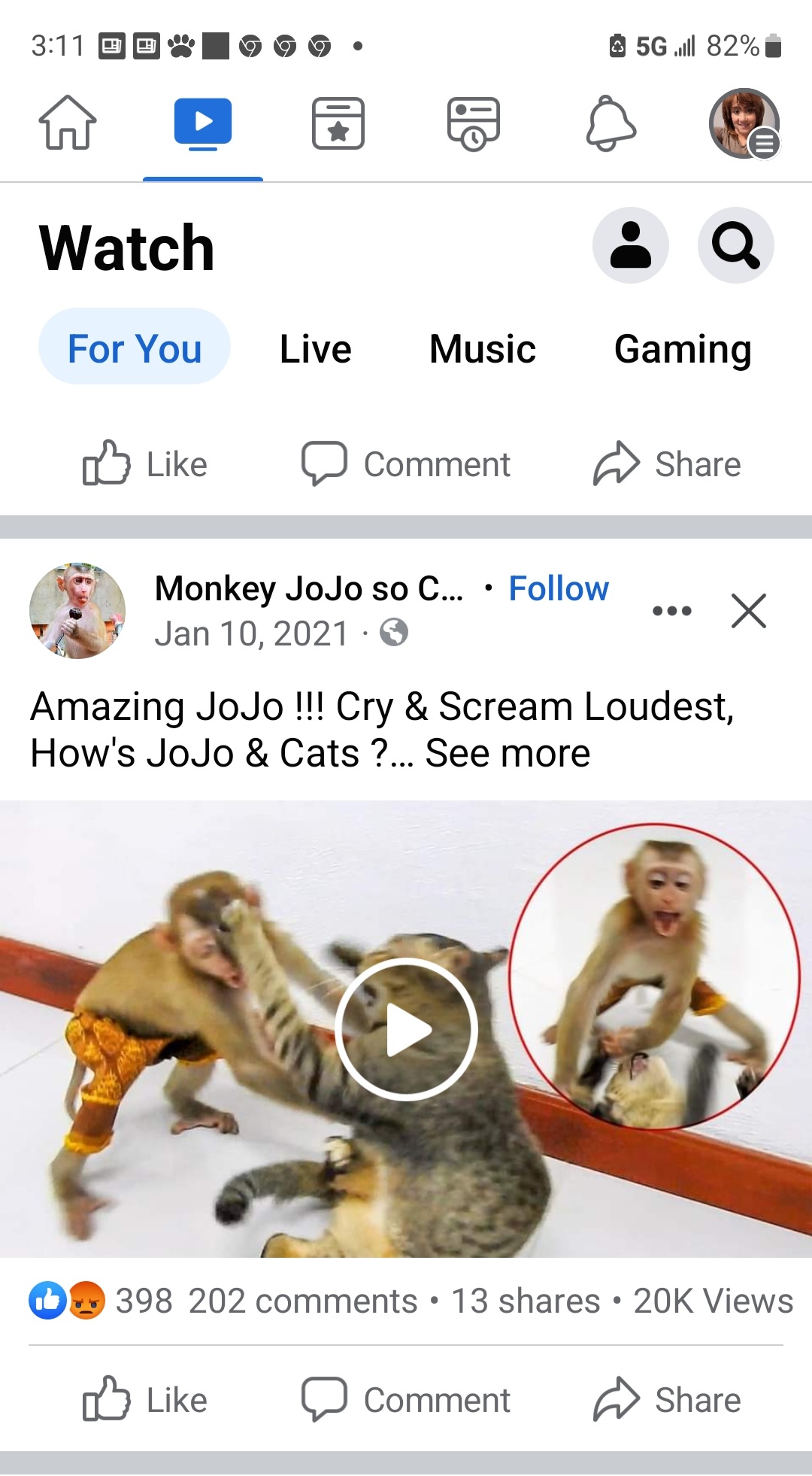
Task: Open the profile menu avatar
Action: point(744,123)
